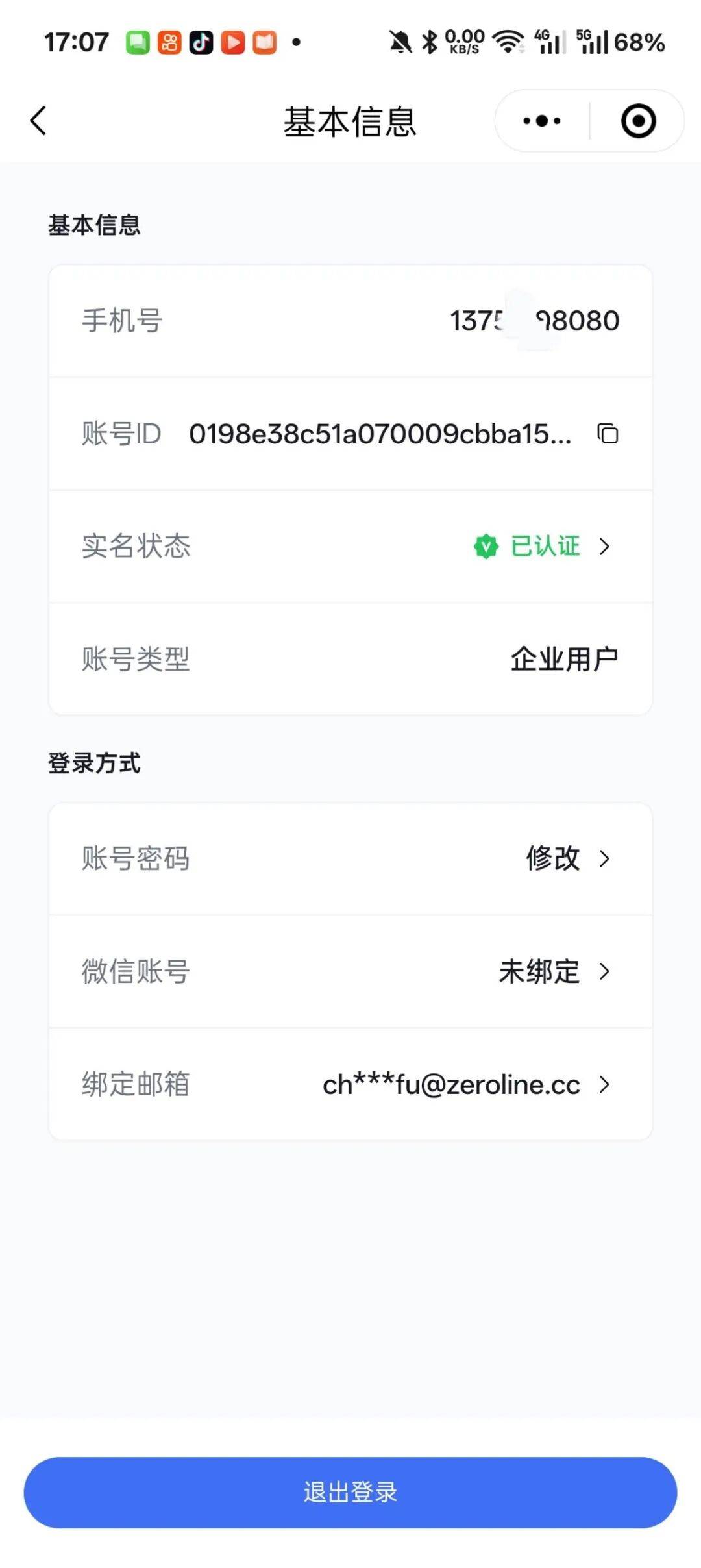
Task: Close the mini program via the circle icon
Action: point(638,121)
